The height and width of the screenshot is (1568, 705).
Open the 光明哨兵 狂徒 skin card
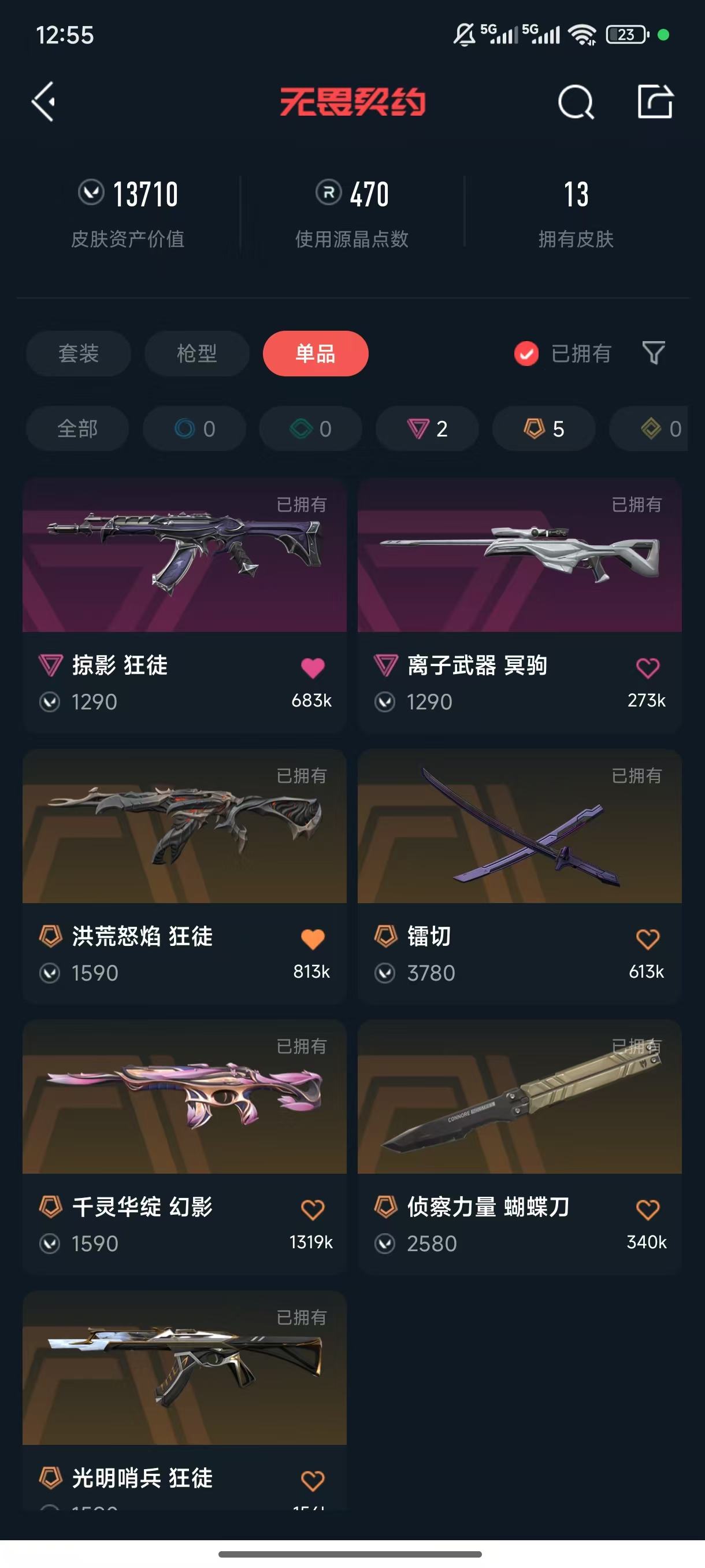coord(184,1400)
